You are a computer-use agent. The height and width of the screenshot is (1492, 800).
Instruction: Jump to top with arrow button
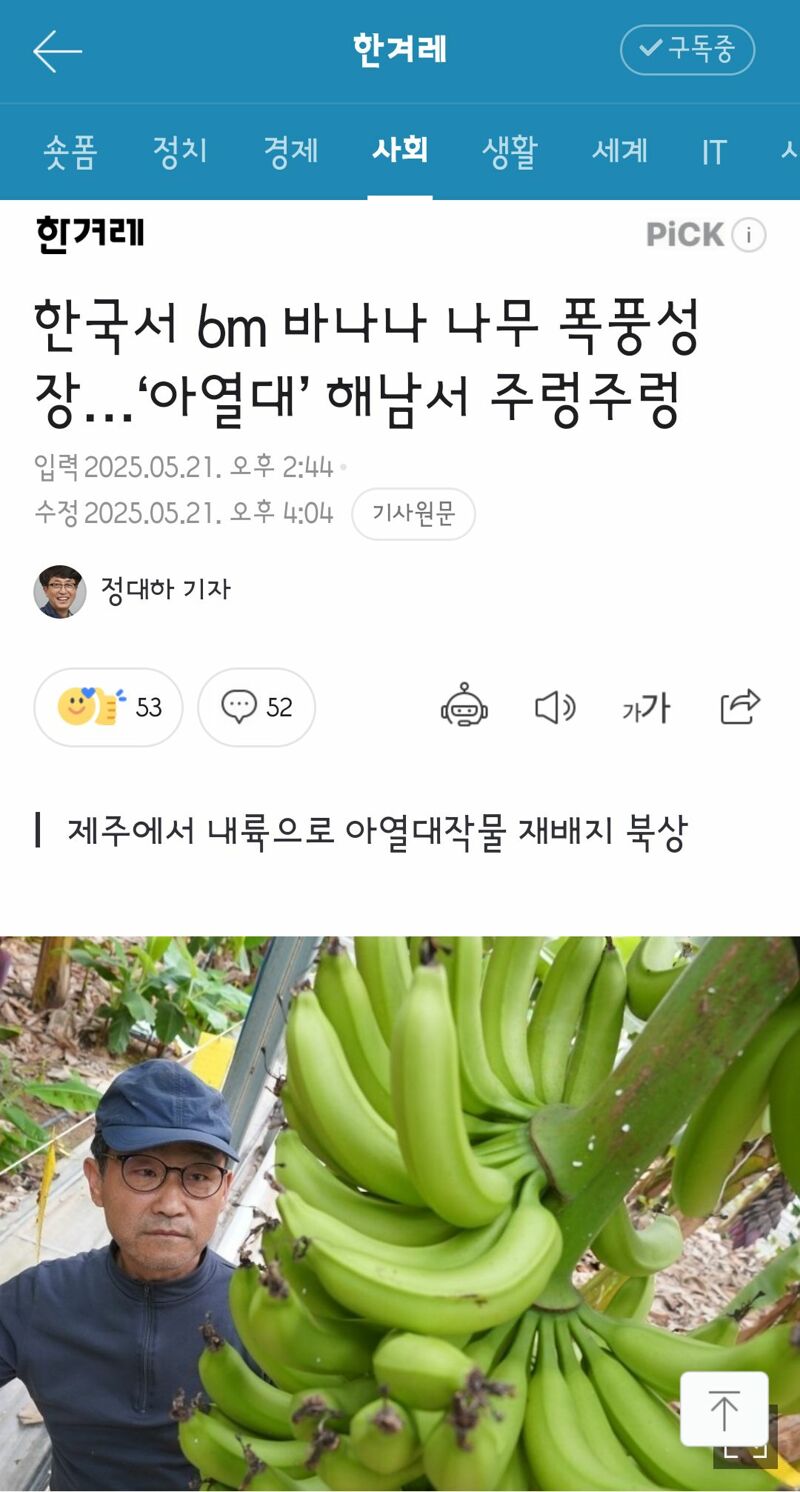tap(723, 1410)
